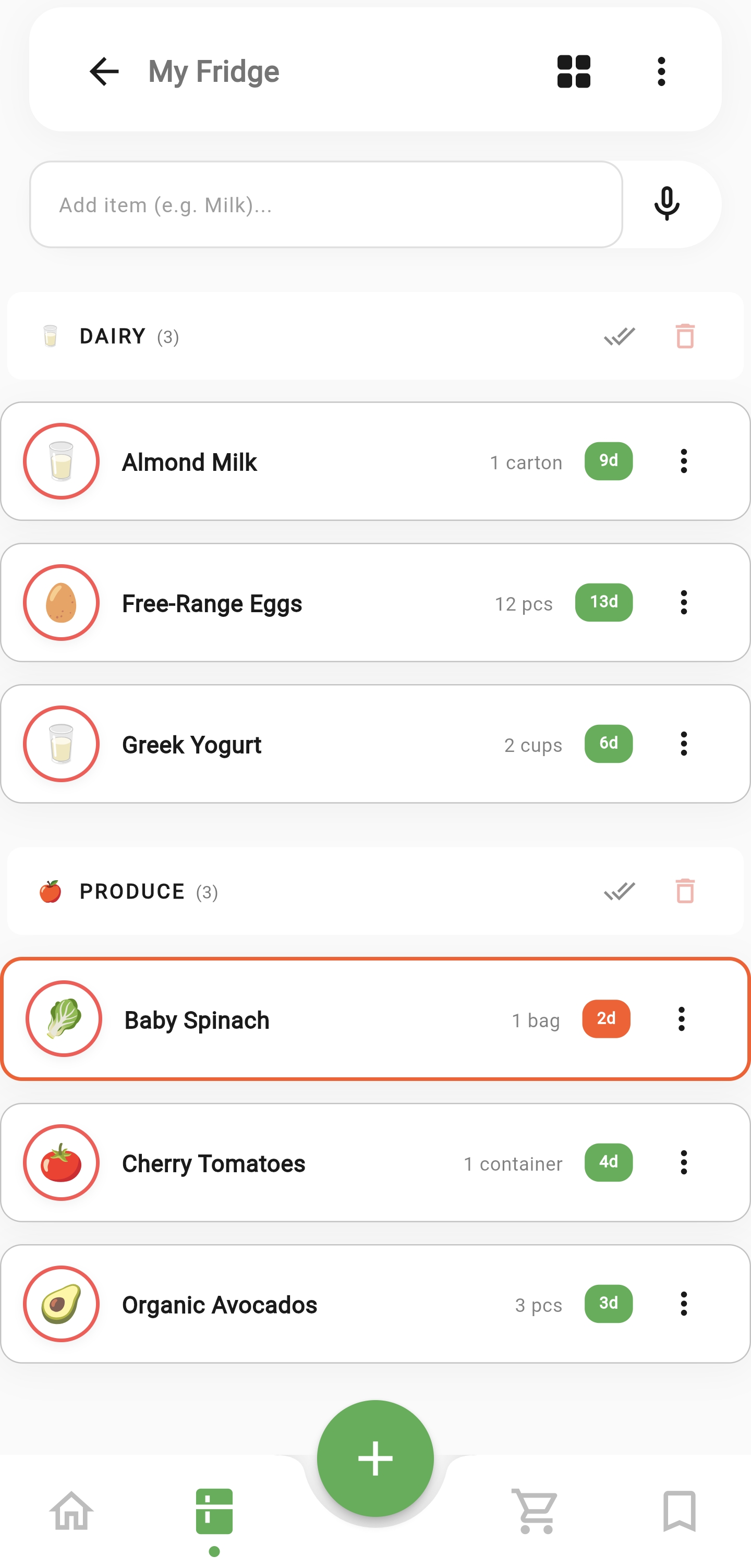The width and height of the screenshot is (751, 1568).
Task: Tap the 2d expiry badge on Baby Spinach
Action: click(x=605, y=1019)
